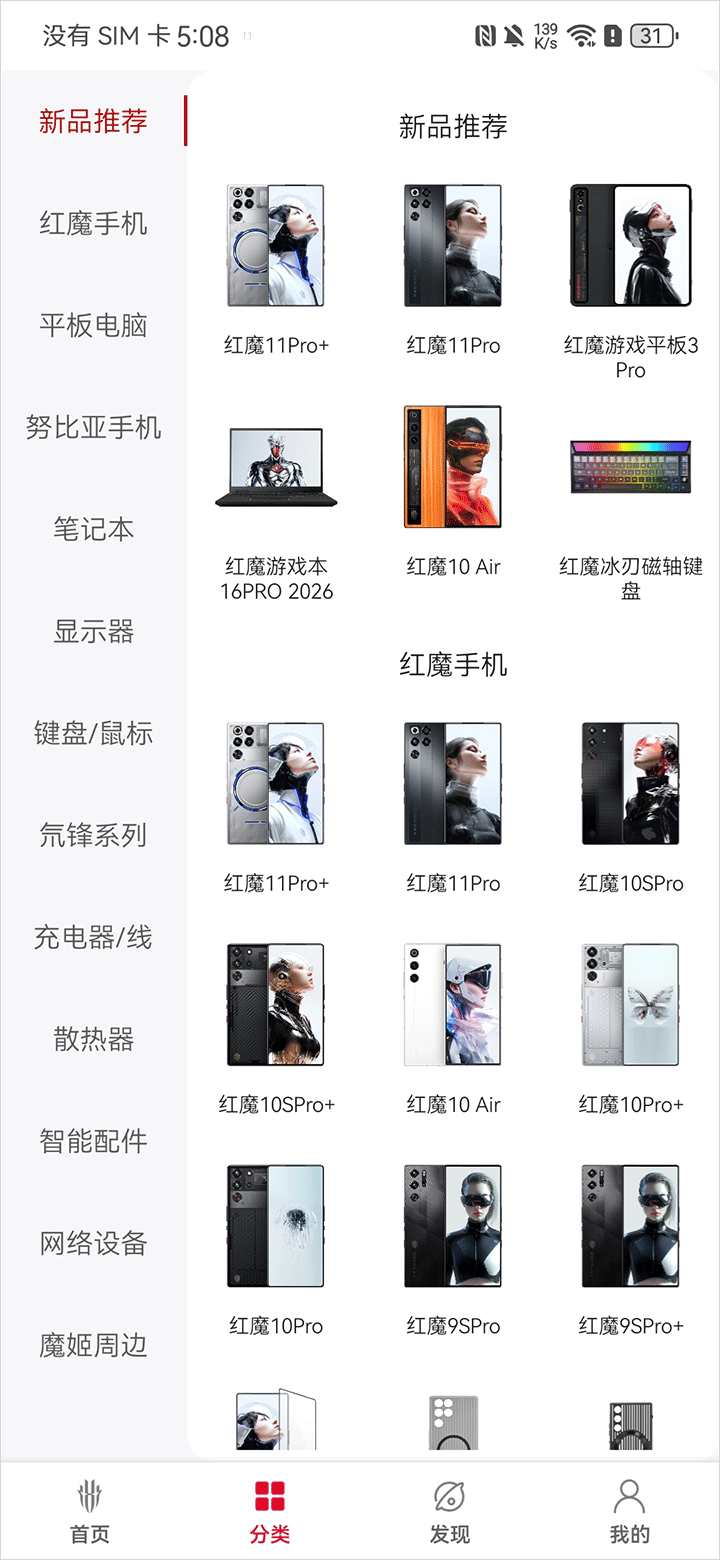Open the 红魔游戏平板3 Pro product
The height and width of the screenshot is (1560, 720).
click(x=630, y=270)
